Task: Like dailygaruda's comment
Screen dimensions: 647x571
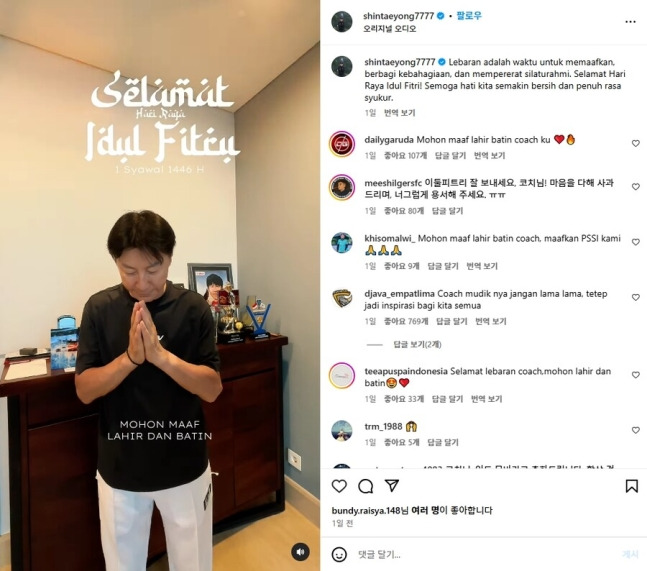Action: tap(635, 143)
